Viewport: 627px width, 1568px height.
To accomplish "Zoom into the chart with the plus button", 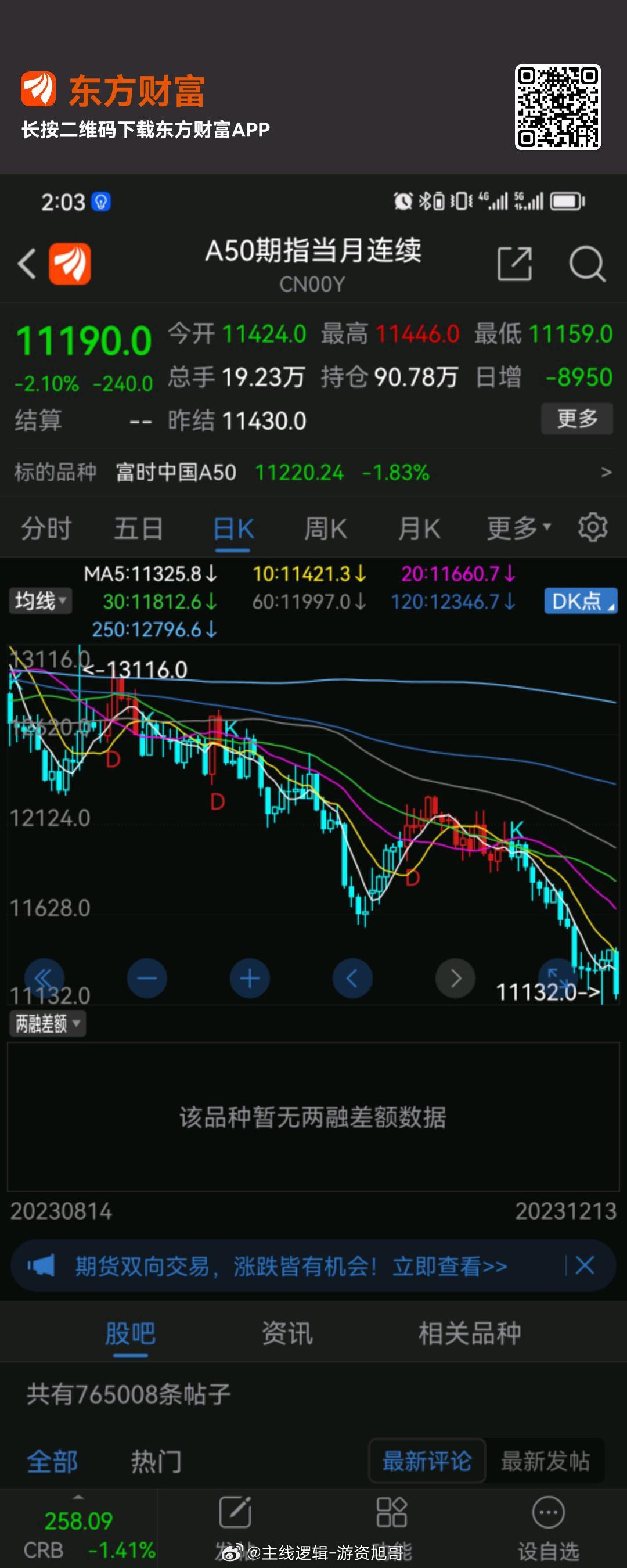I will click(250, 978).
